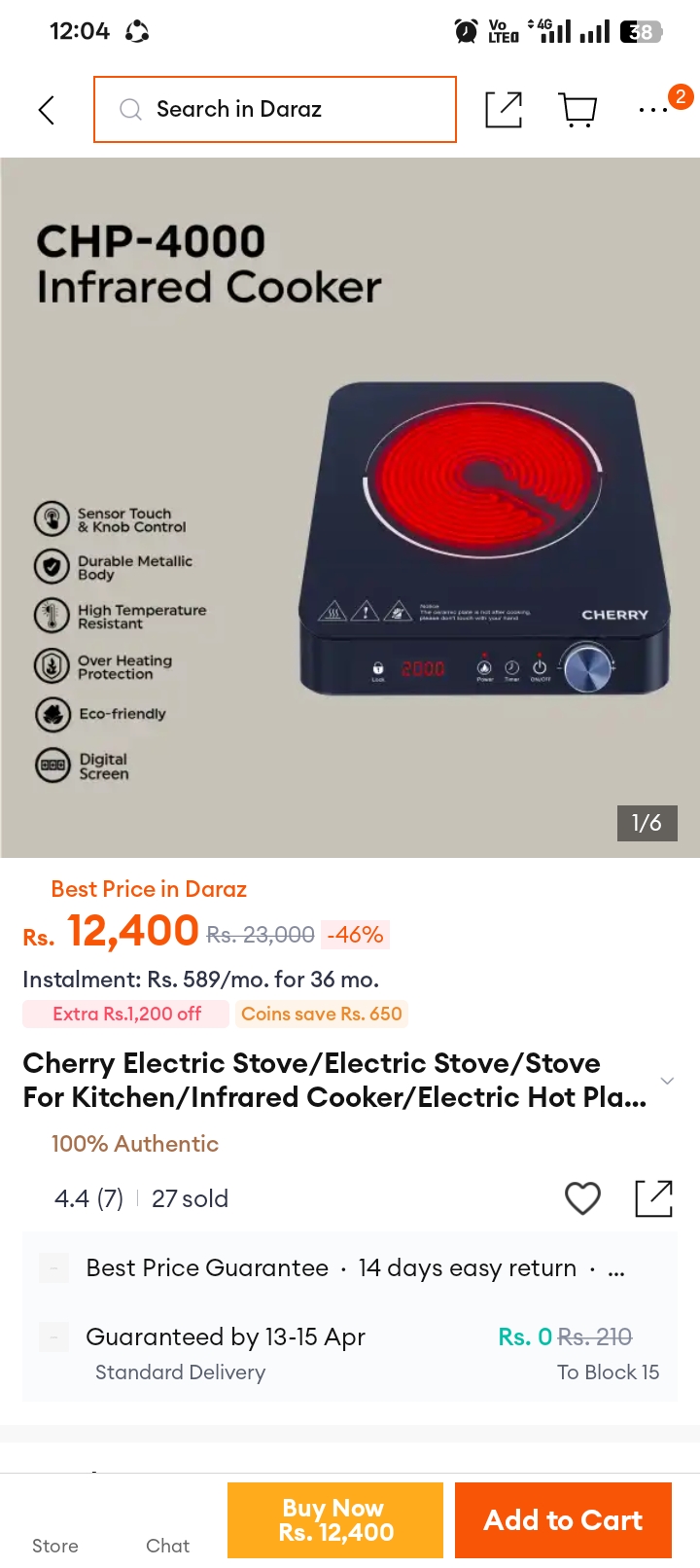Open the three-dot overflow menu
The image size is (700, 1568).
tap(653, 110)
